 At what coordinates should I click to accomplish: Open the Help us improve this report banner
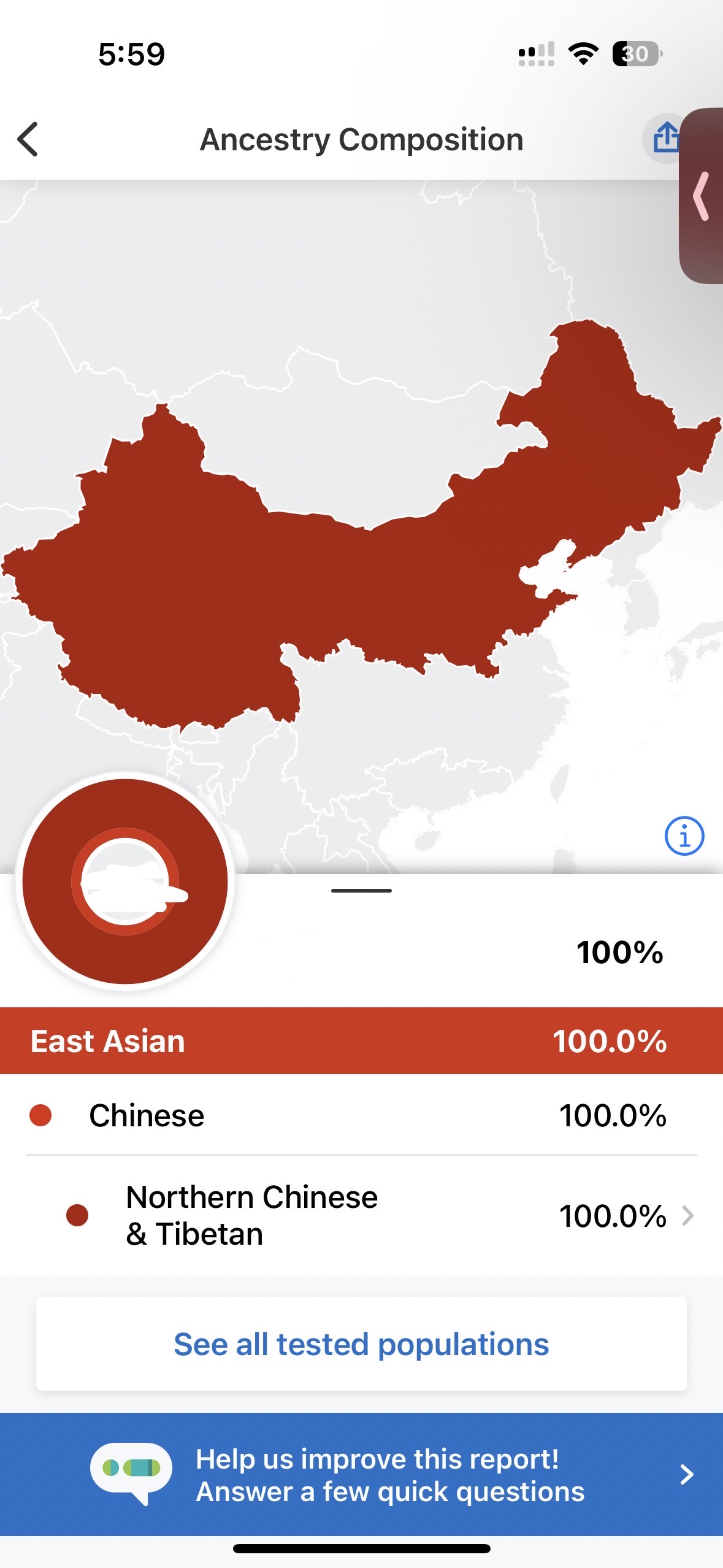pos(361,1474)
